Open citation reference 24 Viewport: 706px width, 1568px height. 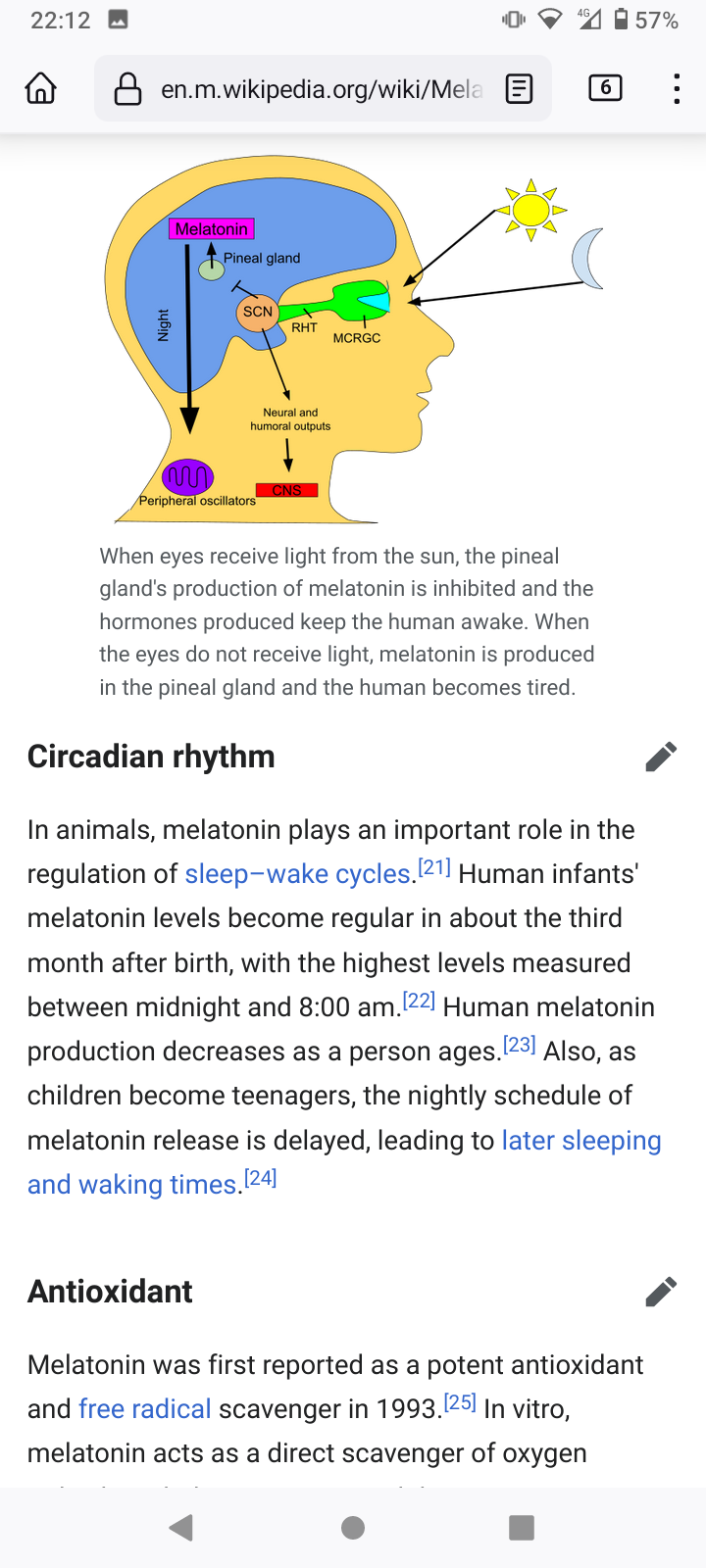(261, 1178)
